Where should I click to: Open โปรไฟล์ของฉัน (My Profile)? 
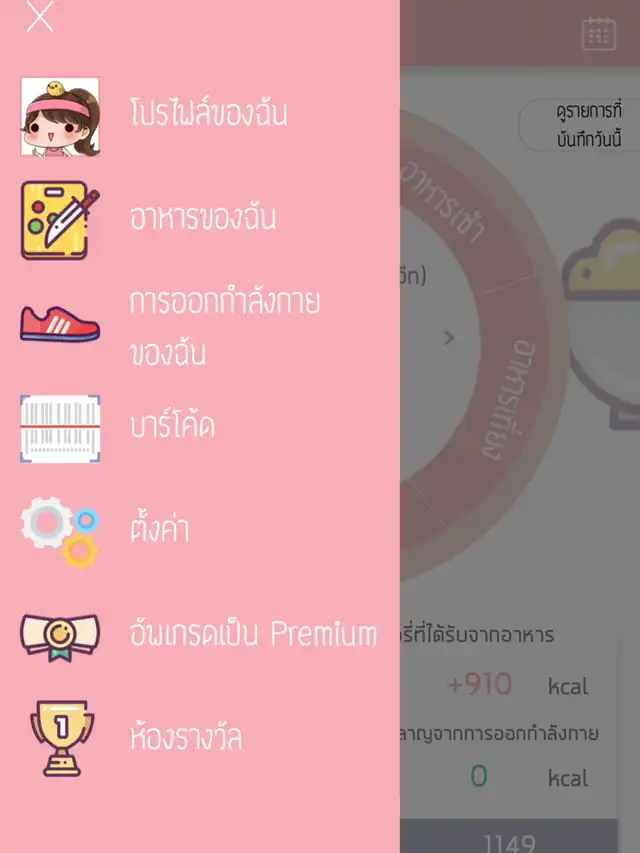pyautogui.click(x=208, y=113)
